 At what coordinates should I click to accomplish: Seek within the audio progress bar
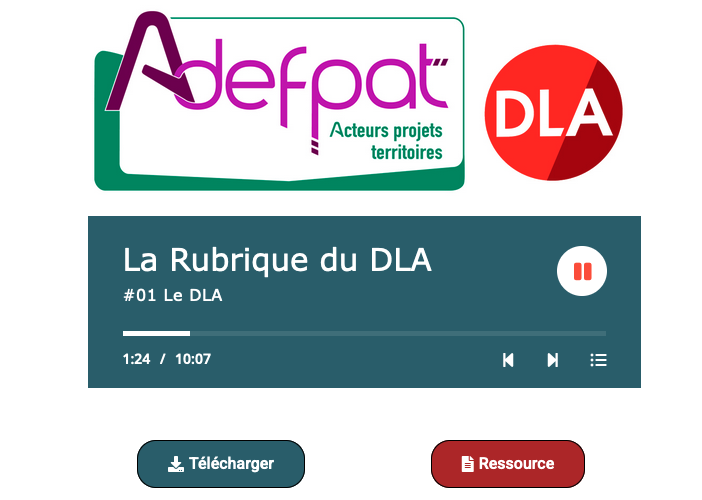pyautogui.click(x=364, y=332)
